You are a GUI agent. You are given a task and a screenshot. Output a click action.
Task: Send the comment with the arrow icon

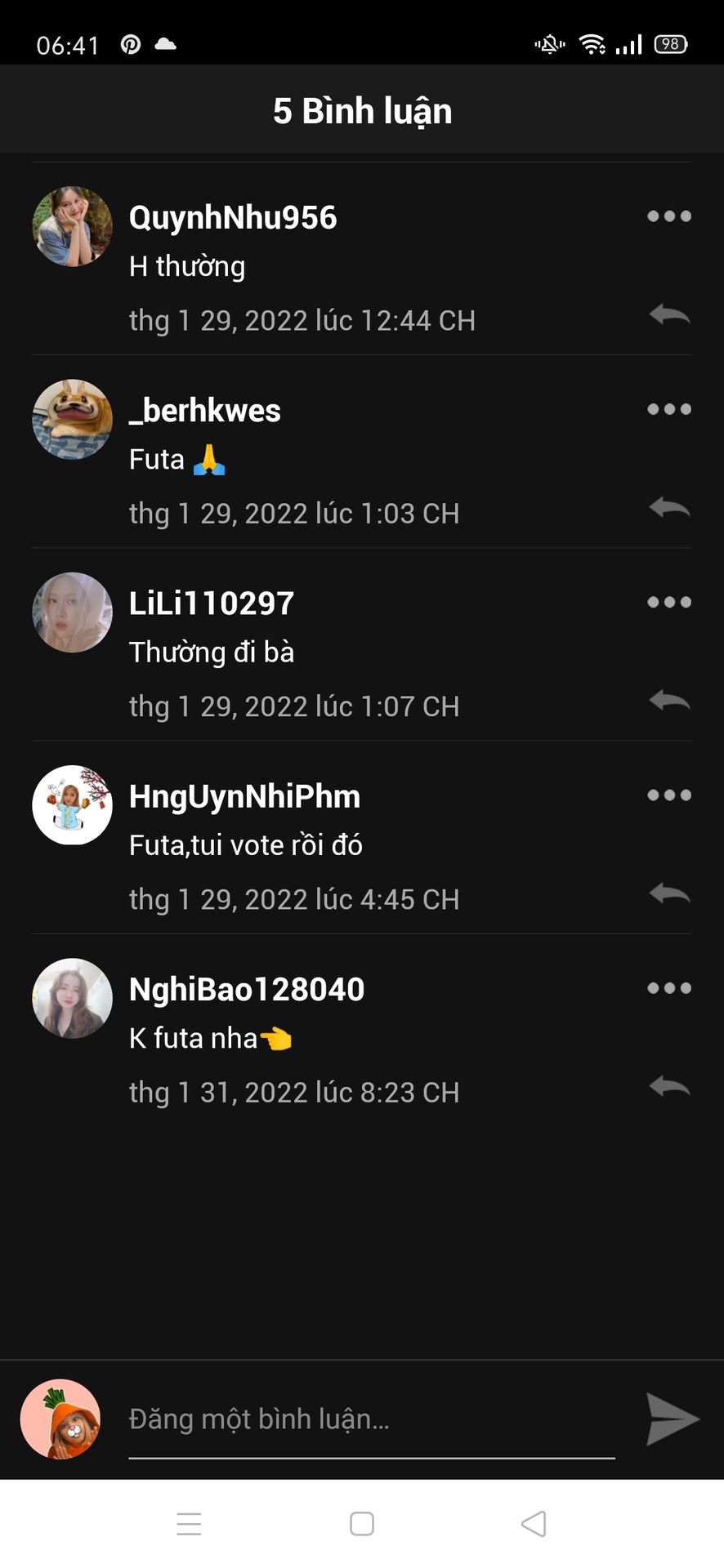pos(672,1419)
